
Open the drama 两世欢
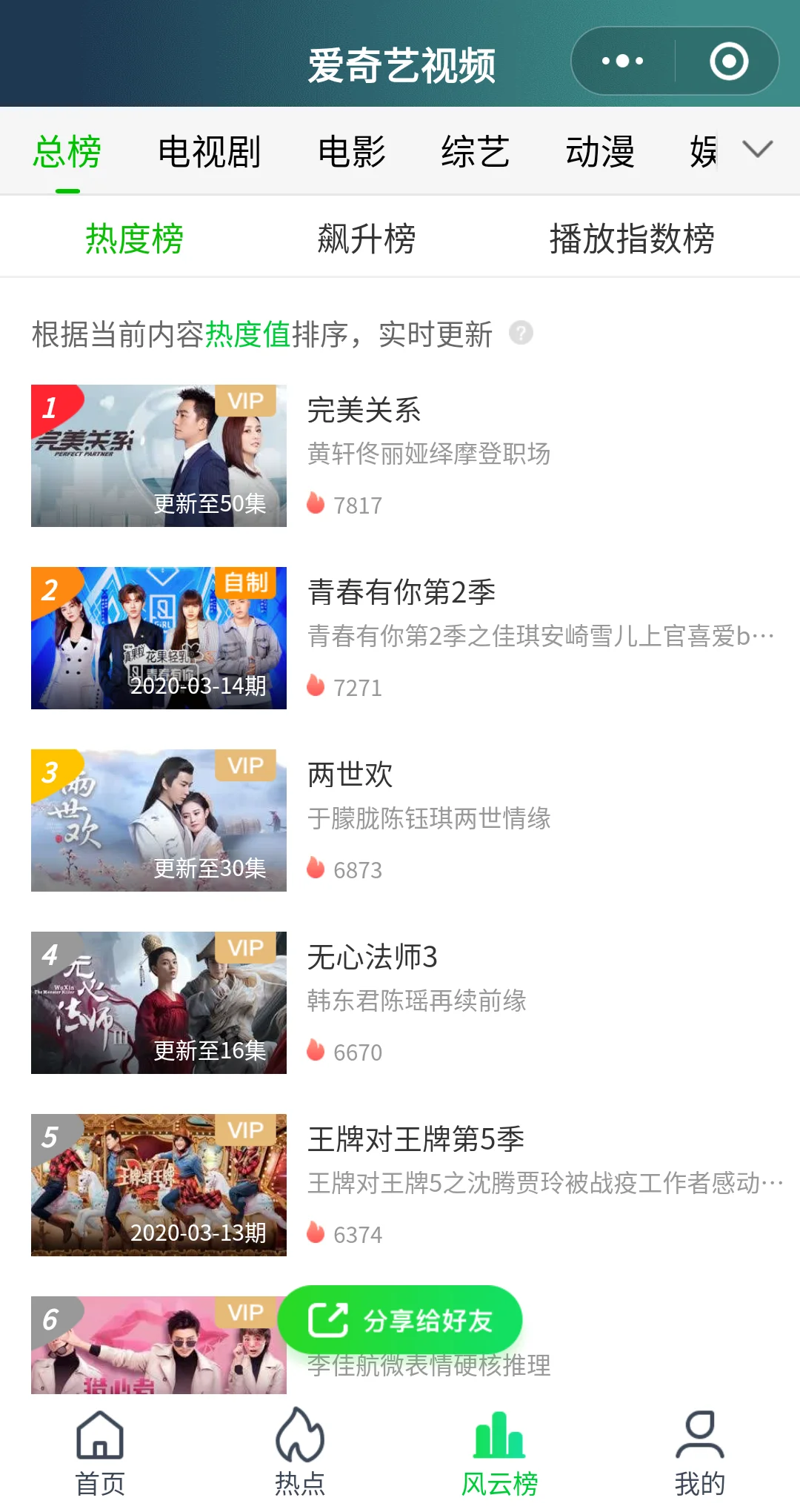350,775
